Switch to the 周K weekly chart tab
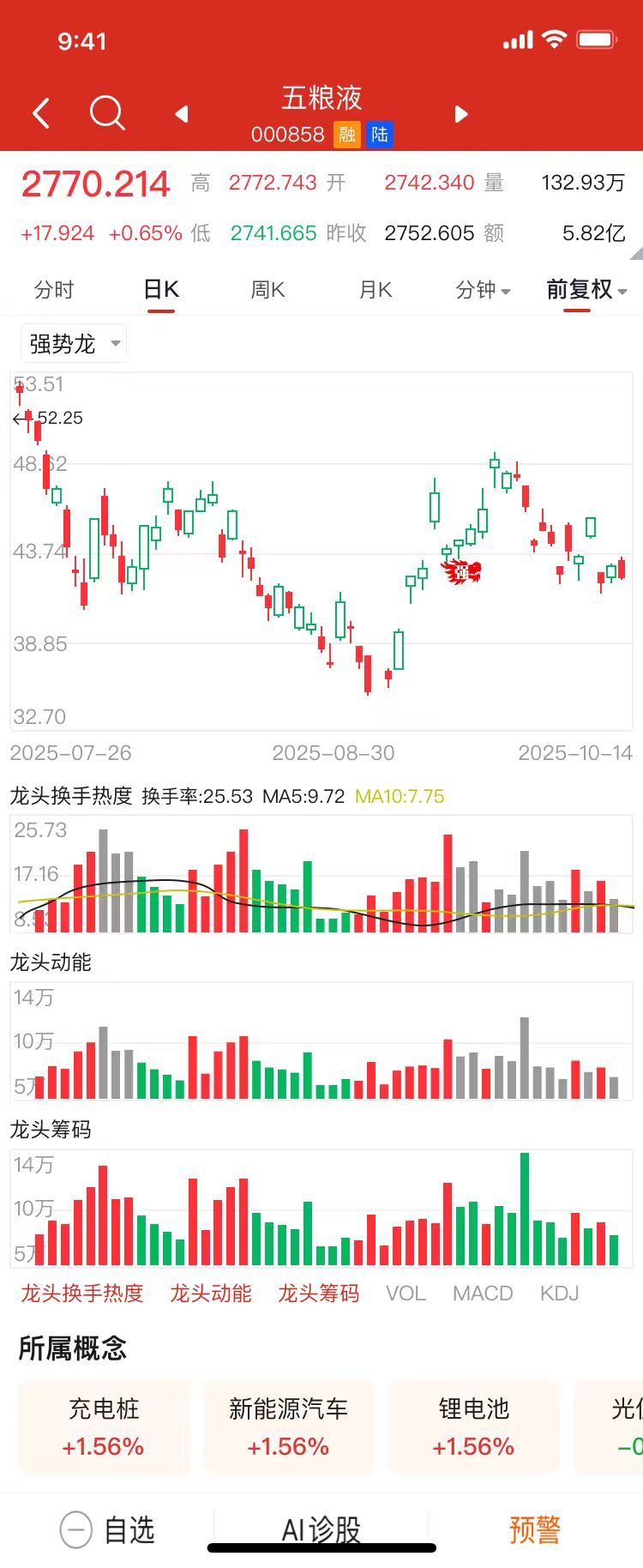This screenshot has width=643, height=1568. pos(266,290)
